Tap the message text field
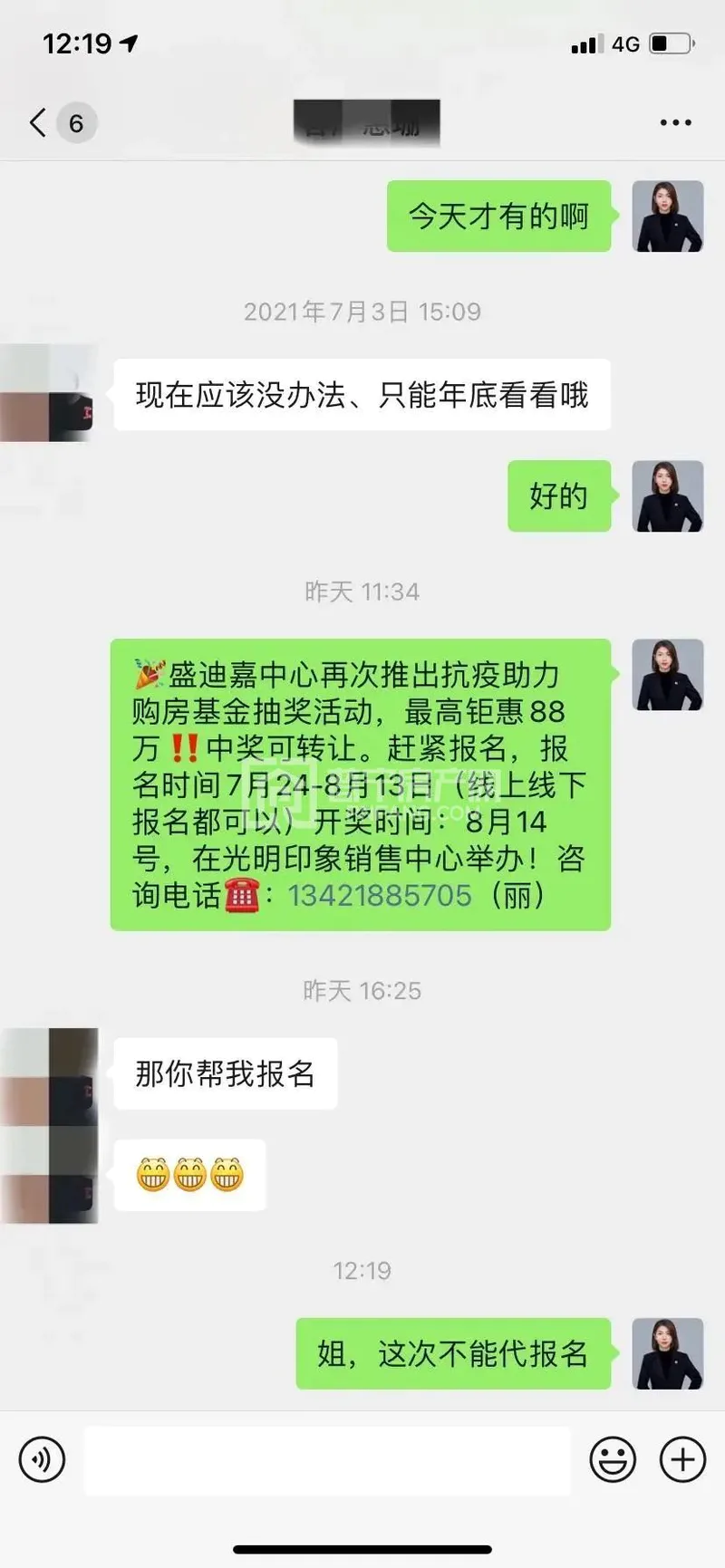Screen dimensions: 725x1568 (x=327, y=1459)
